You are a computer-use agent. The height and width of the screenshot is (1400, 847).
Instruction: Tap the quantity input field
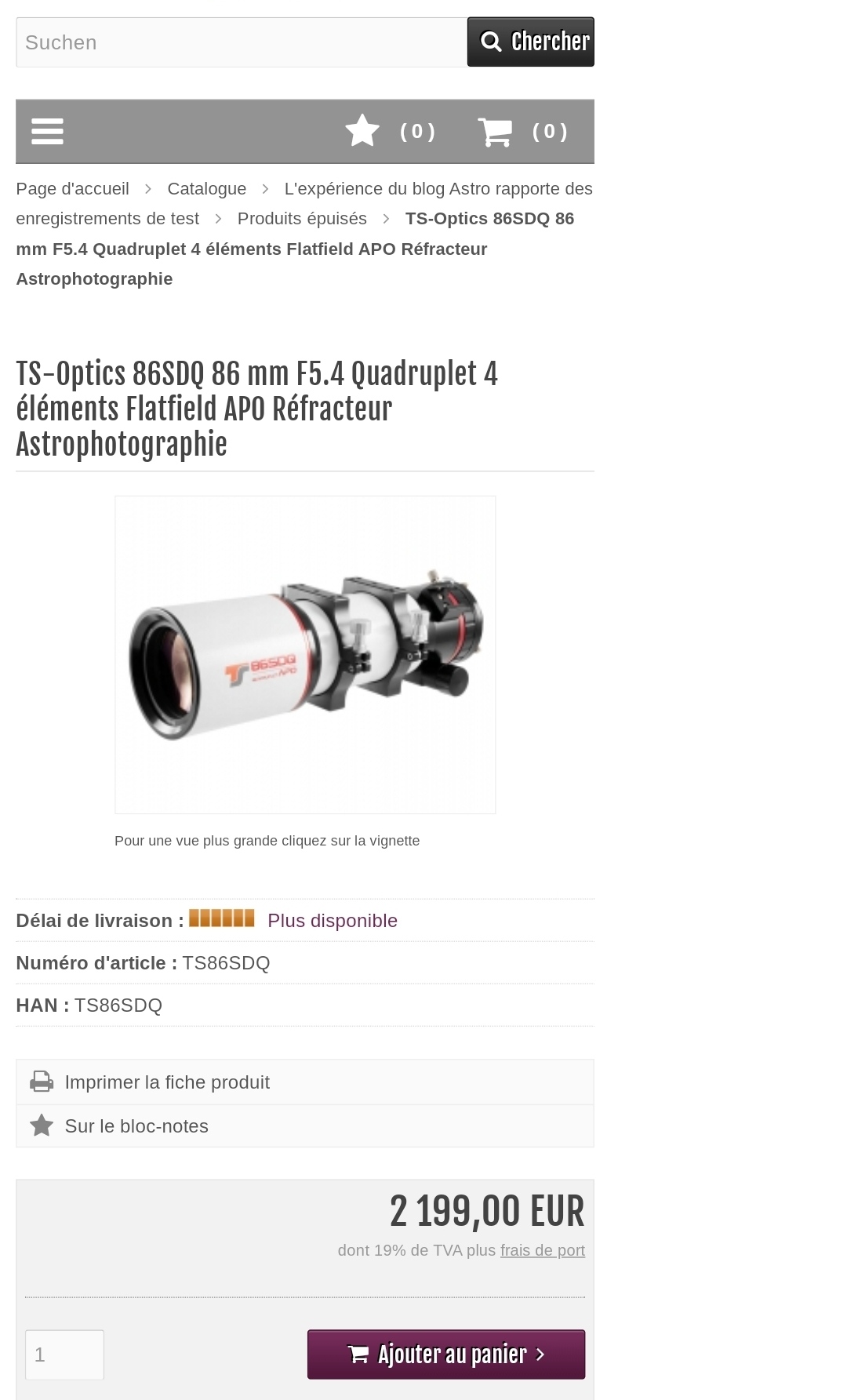click(x=64, y=1355)
